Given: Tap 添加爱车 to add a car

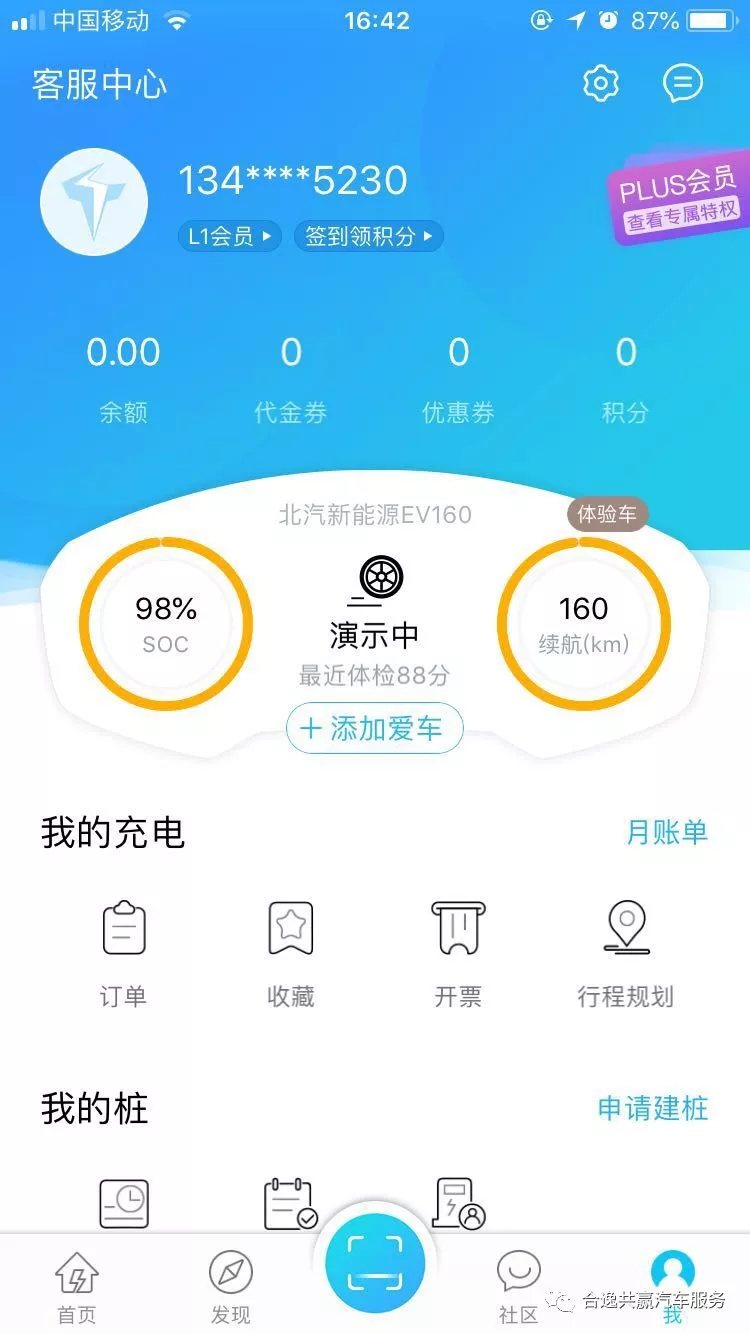Looking at the screenshot, I should pos(374,729).
